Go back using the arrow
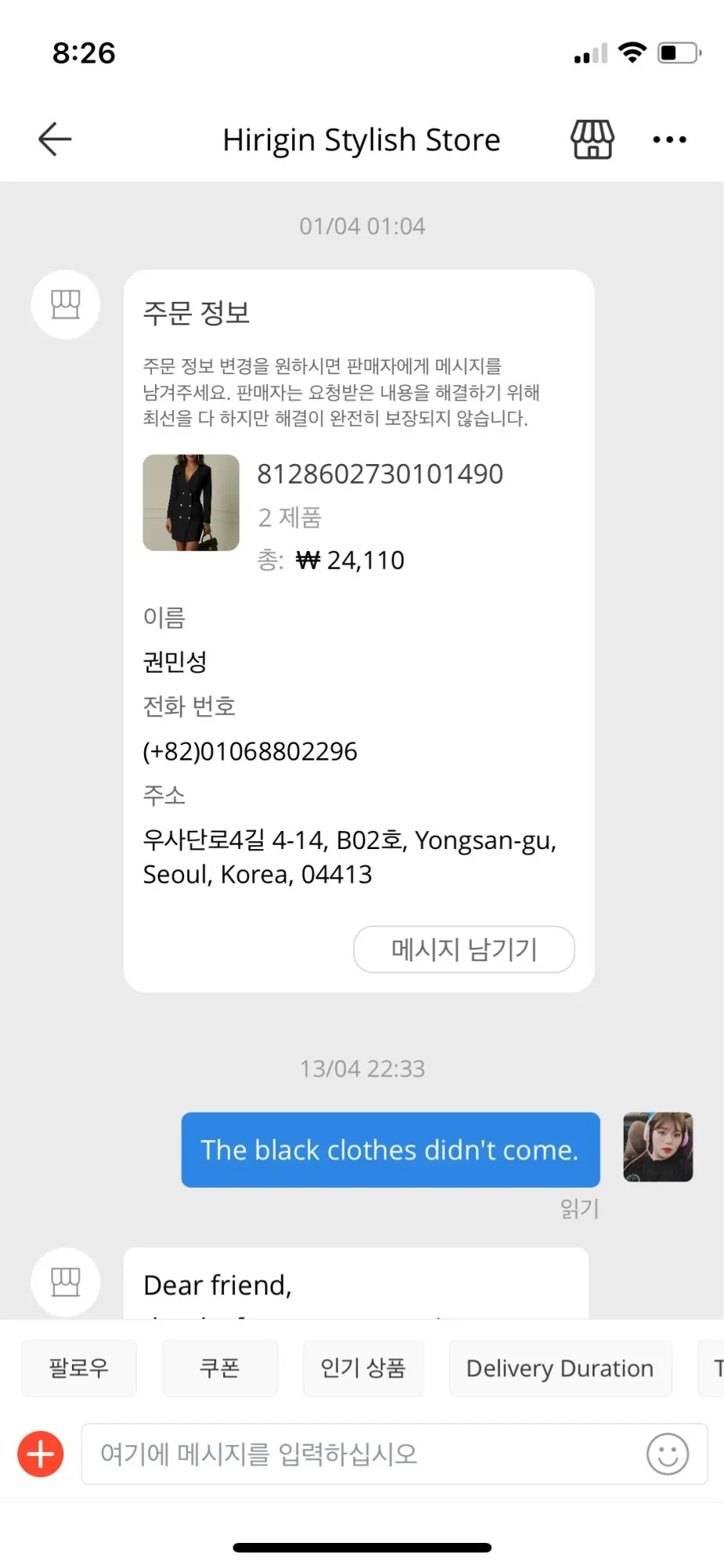Screen dimensions: 724x1568 pos(55,140)
